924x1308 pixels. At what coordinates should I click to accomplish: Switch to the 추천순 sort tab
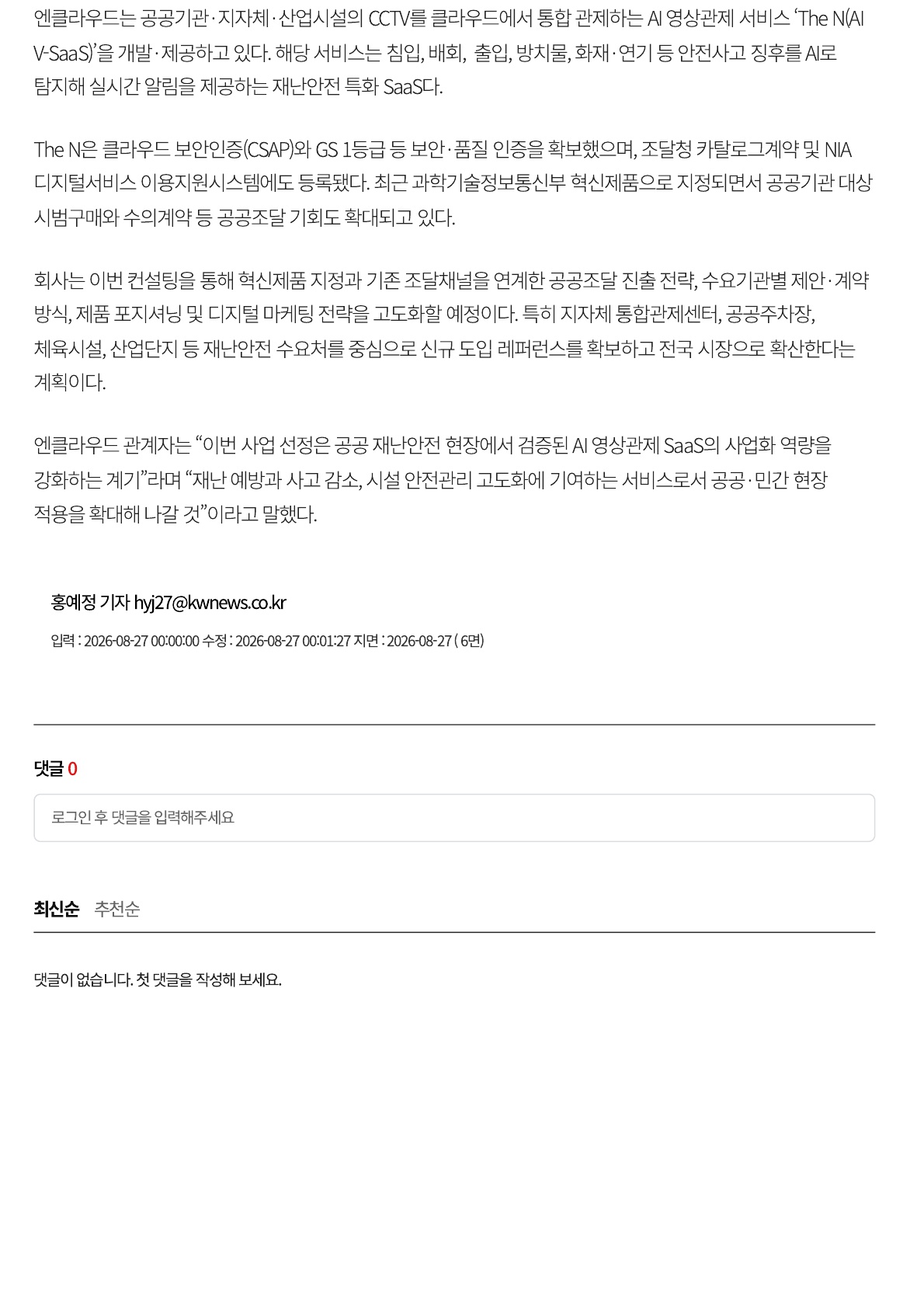(116, 909)
